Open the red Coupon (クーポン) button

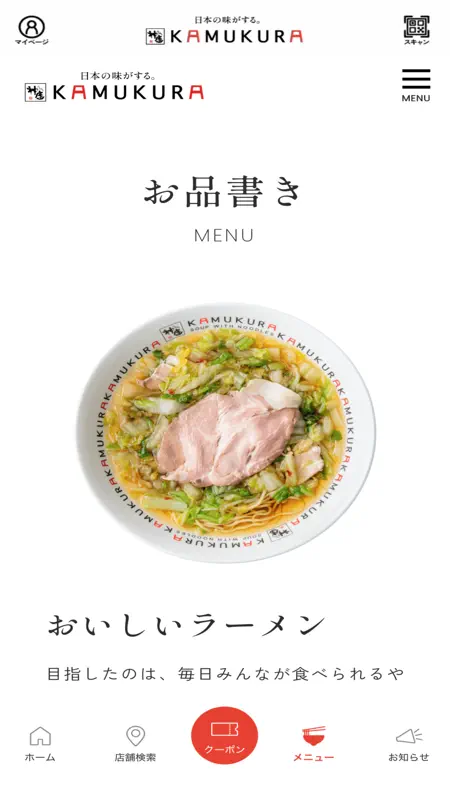(224, 735)
